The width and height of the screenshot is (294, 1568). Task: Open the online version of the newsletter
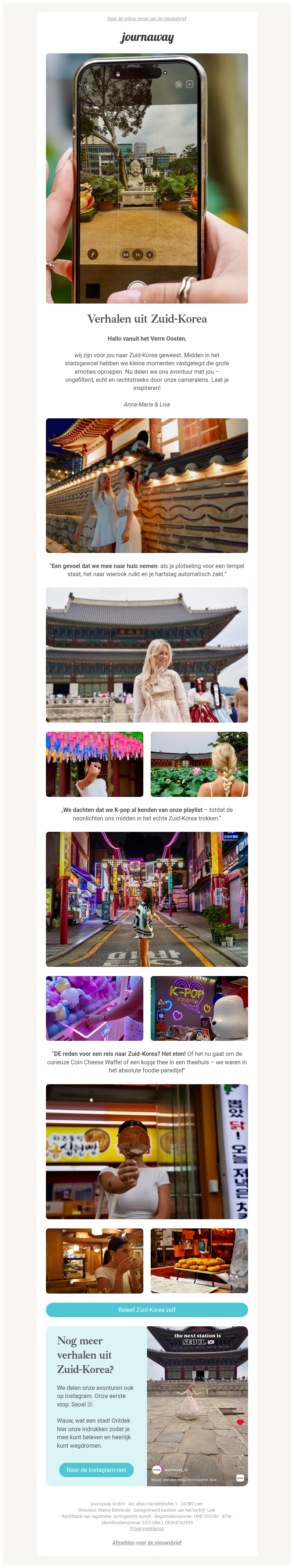coord(146,19)
